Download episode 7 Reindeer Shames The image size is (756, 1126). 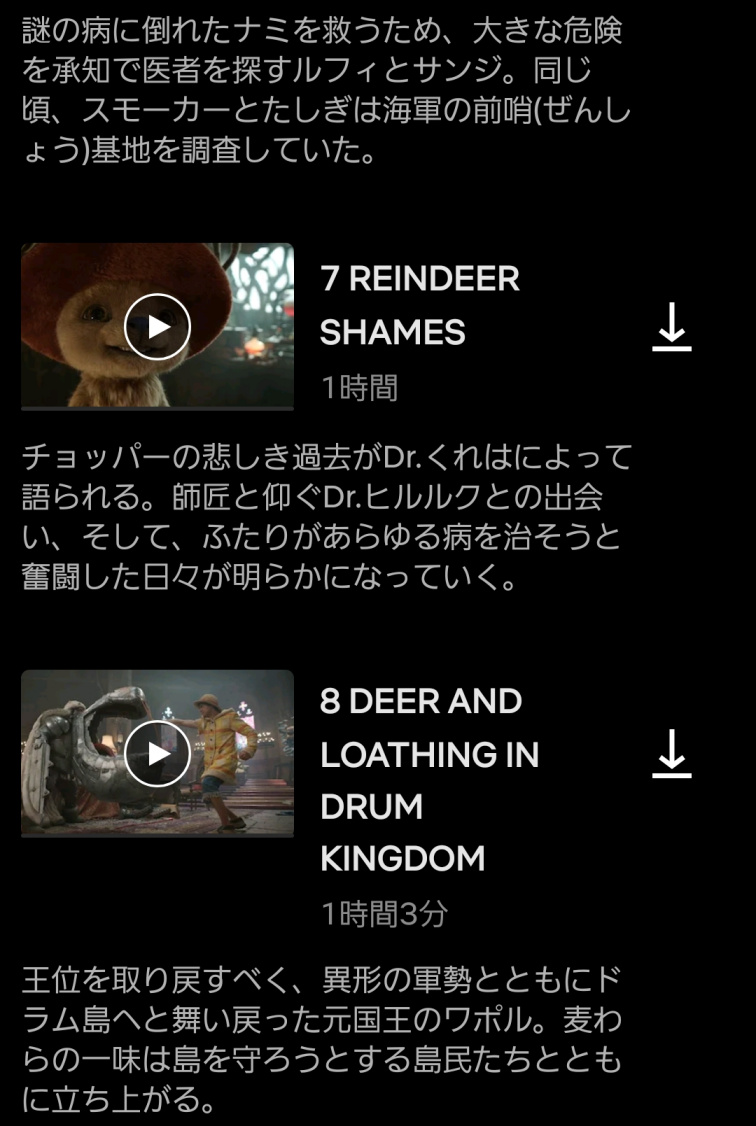[x=672, y=327]
